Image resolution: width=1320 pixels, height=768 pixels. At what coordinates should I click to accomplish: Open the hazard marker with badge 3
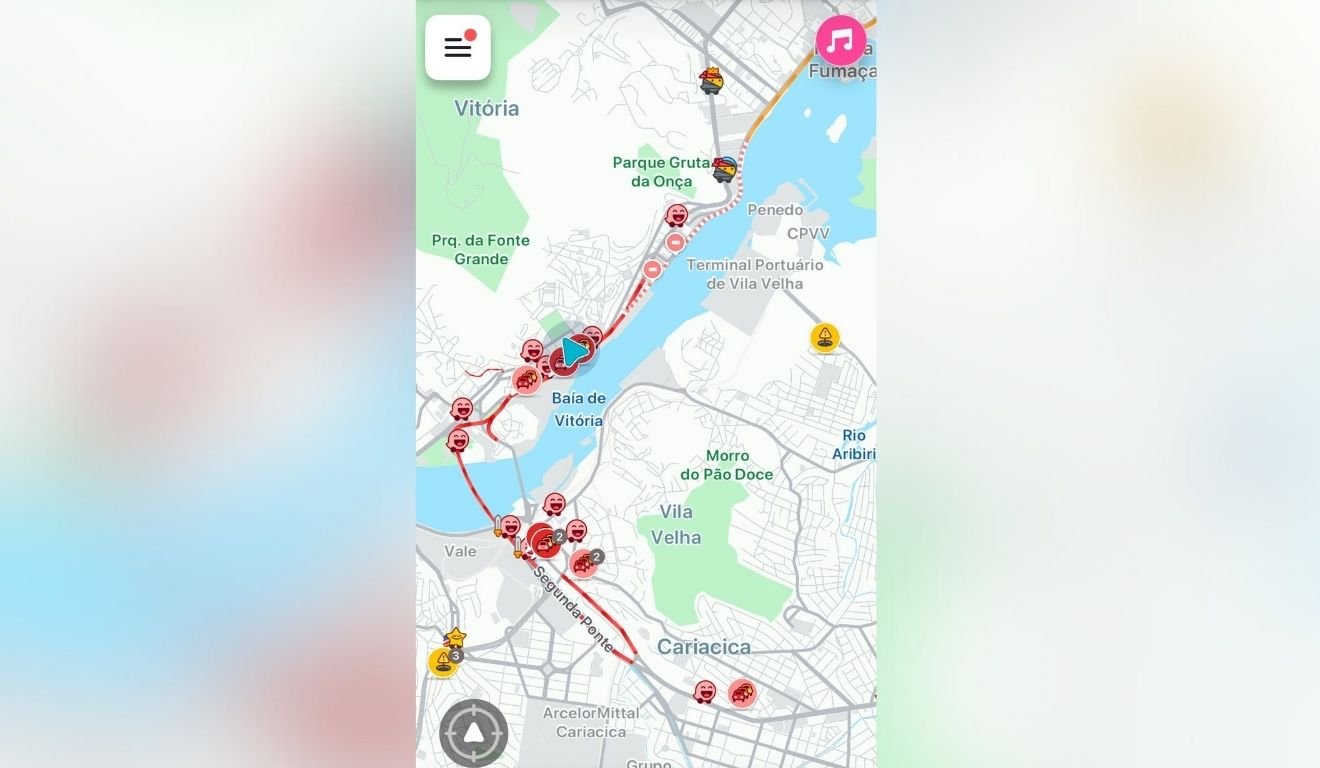(443, 660)
